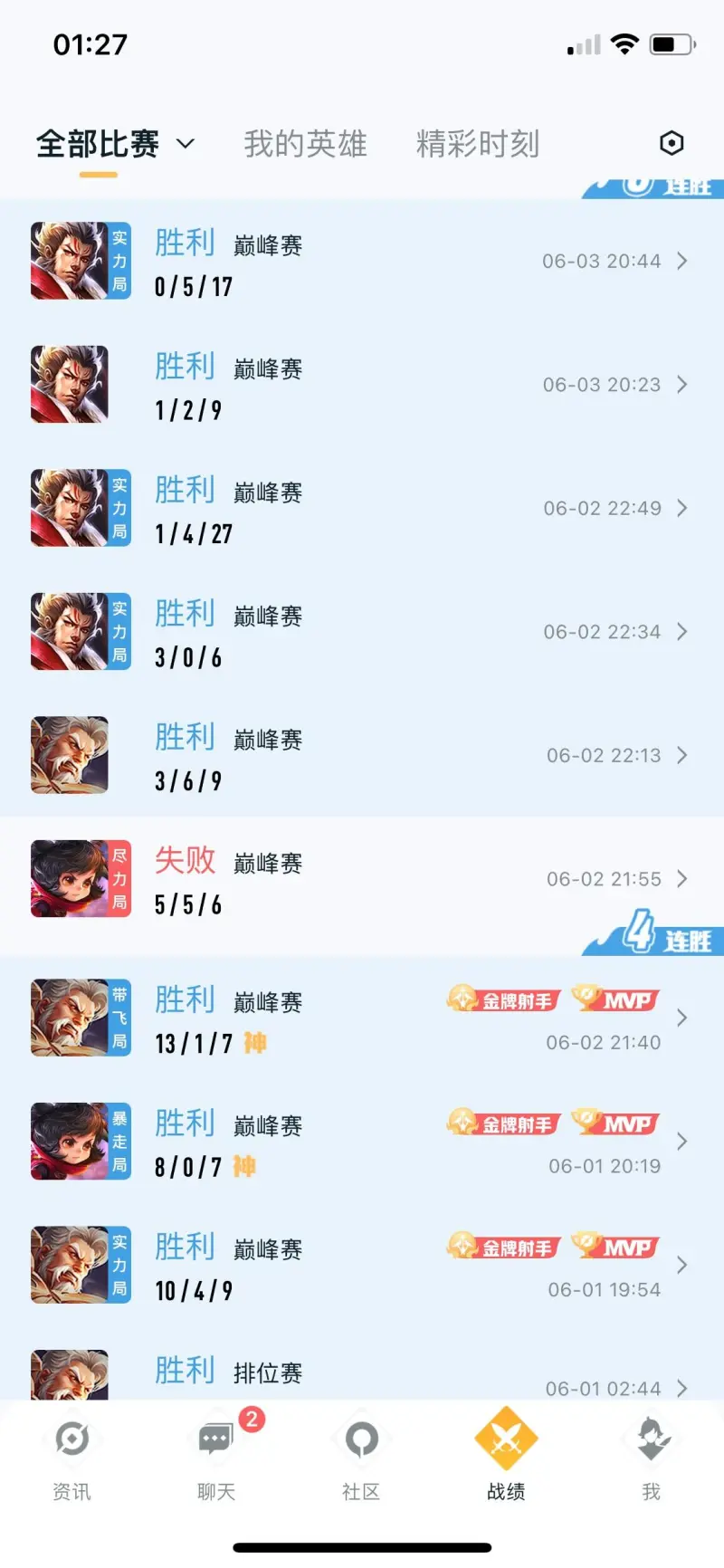Screen dimensions: 724x1568
Task: View the 06-02 22:49 match details
Action: tap(362, 509)
